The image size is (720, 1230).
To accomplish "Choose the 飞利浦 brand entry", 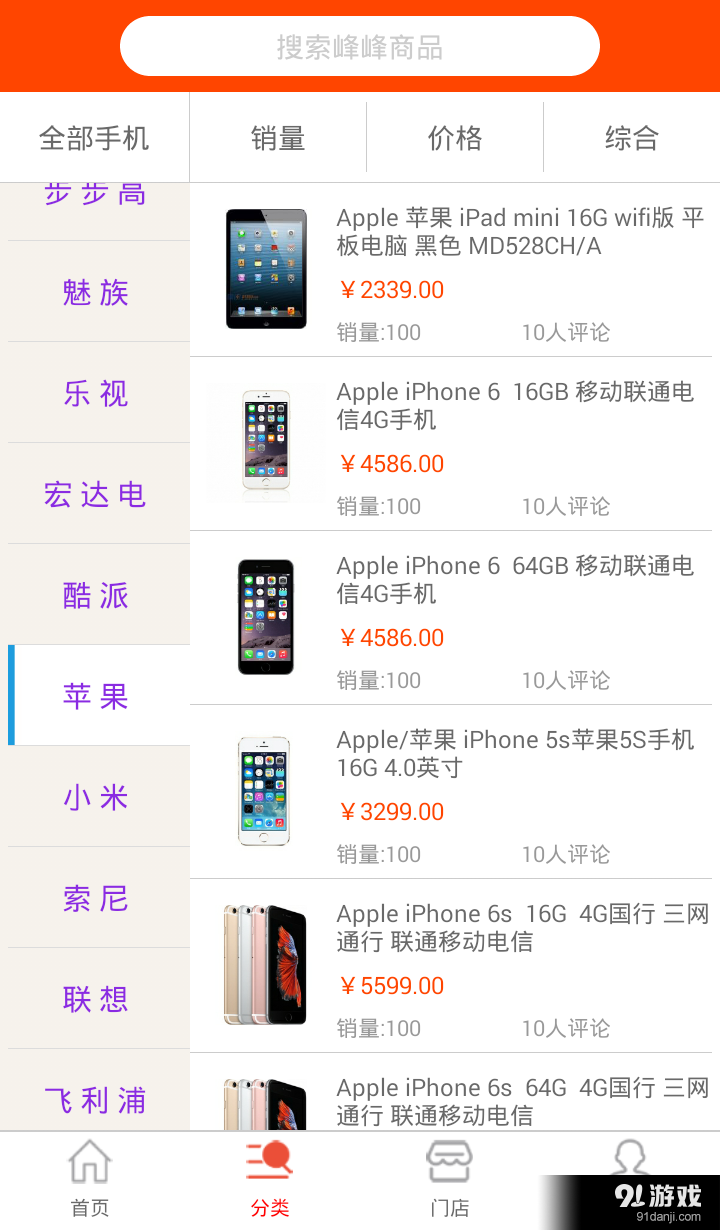I will [x=94, y=1100].
